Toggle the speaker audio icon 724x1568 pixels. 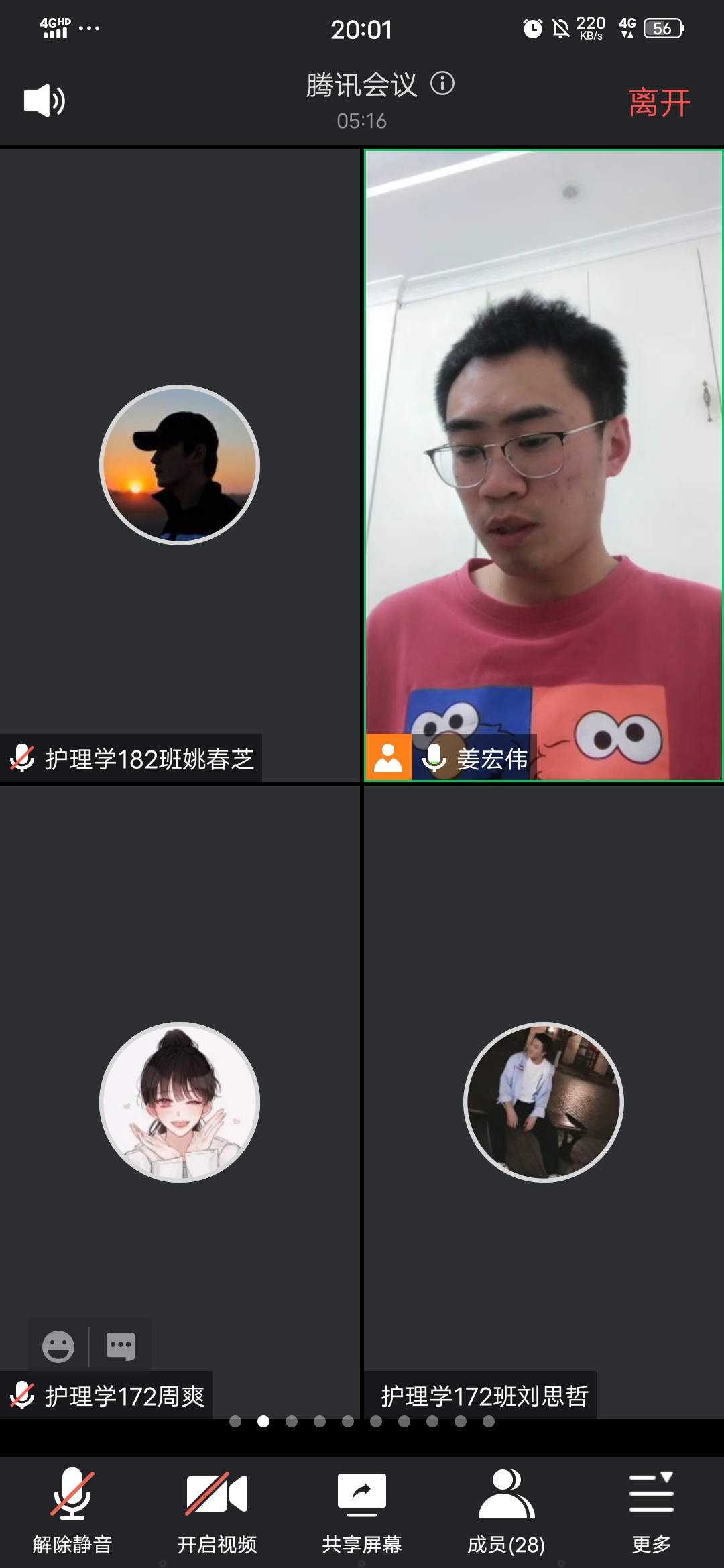[x=44, y=101]
